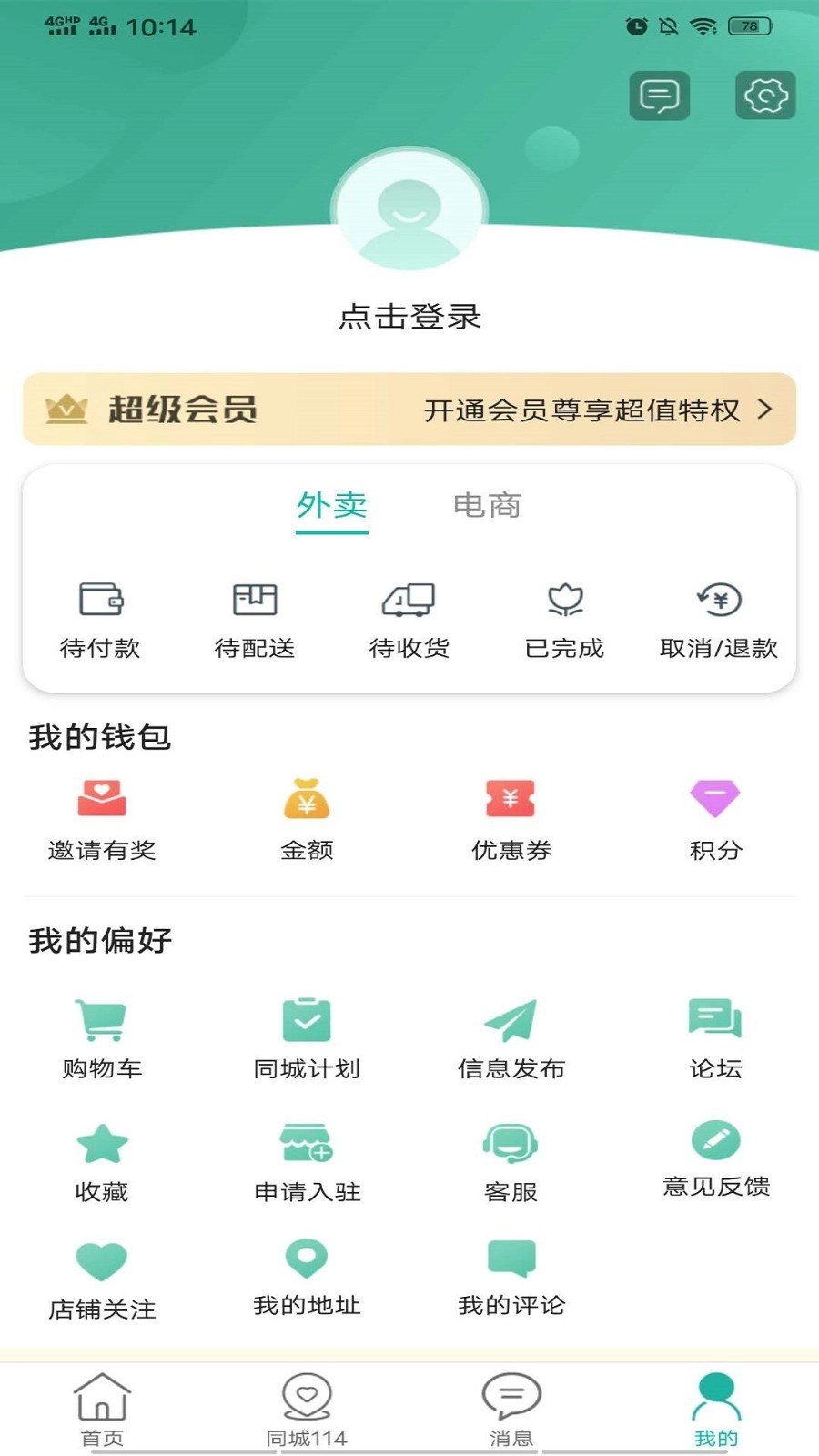View 待配送 orders awaiting delivery
This screenshot has height=1456, width=819.
coord(255,621)
